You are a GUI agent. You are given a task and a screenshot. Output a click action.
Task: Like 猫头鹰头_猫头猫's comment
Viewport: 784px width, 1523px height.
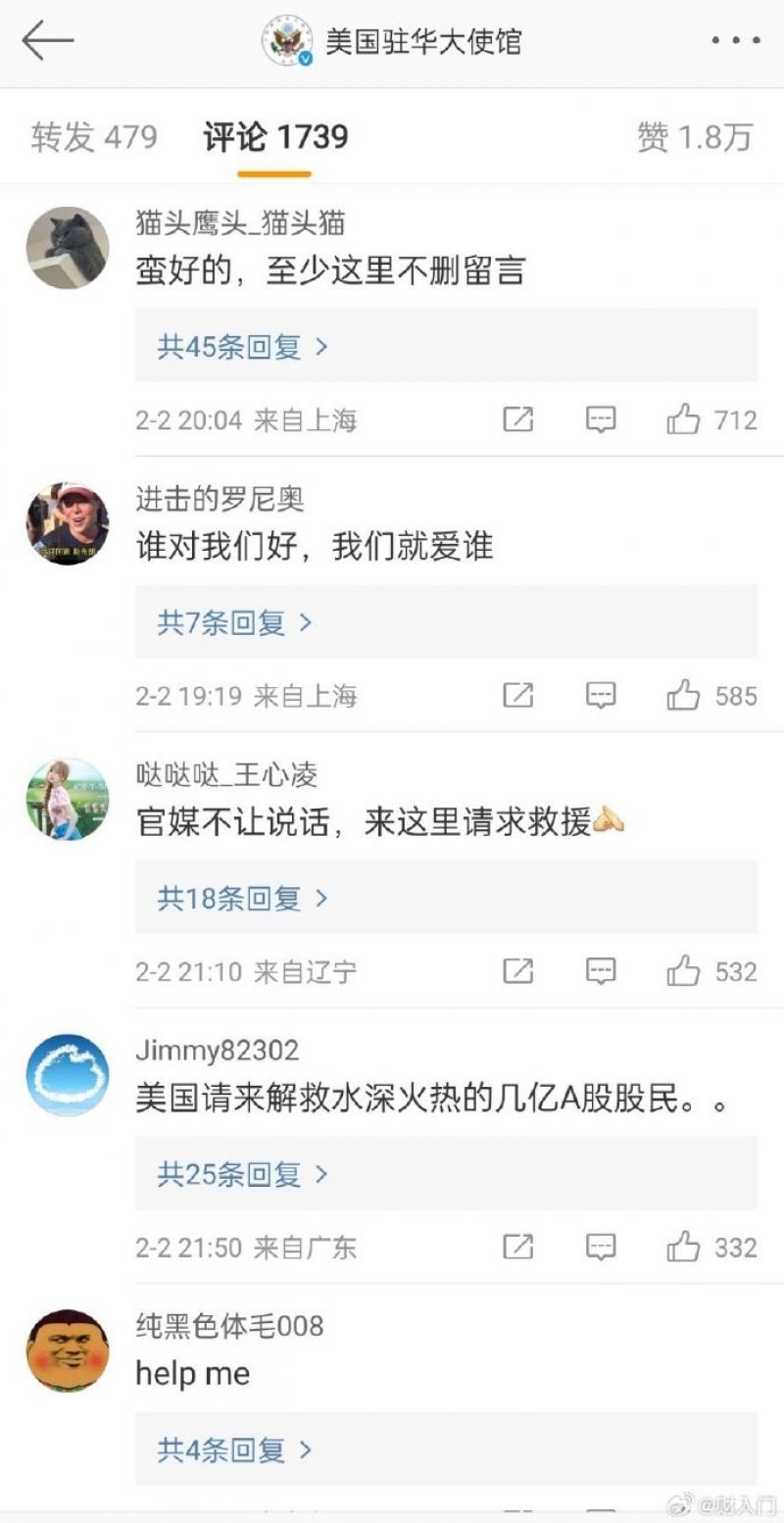[684, 420]
